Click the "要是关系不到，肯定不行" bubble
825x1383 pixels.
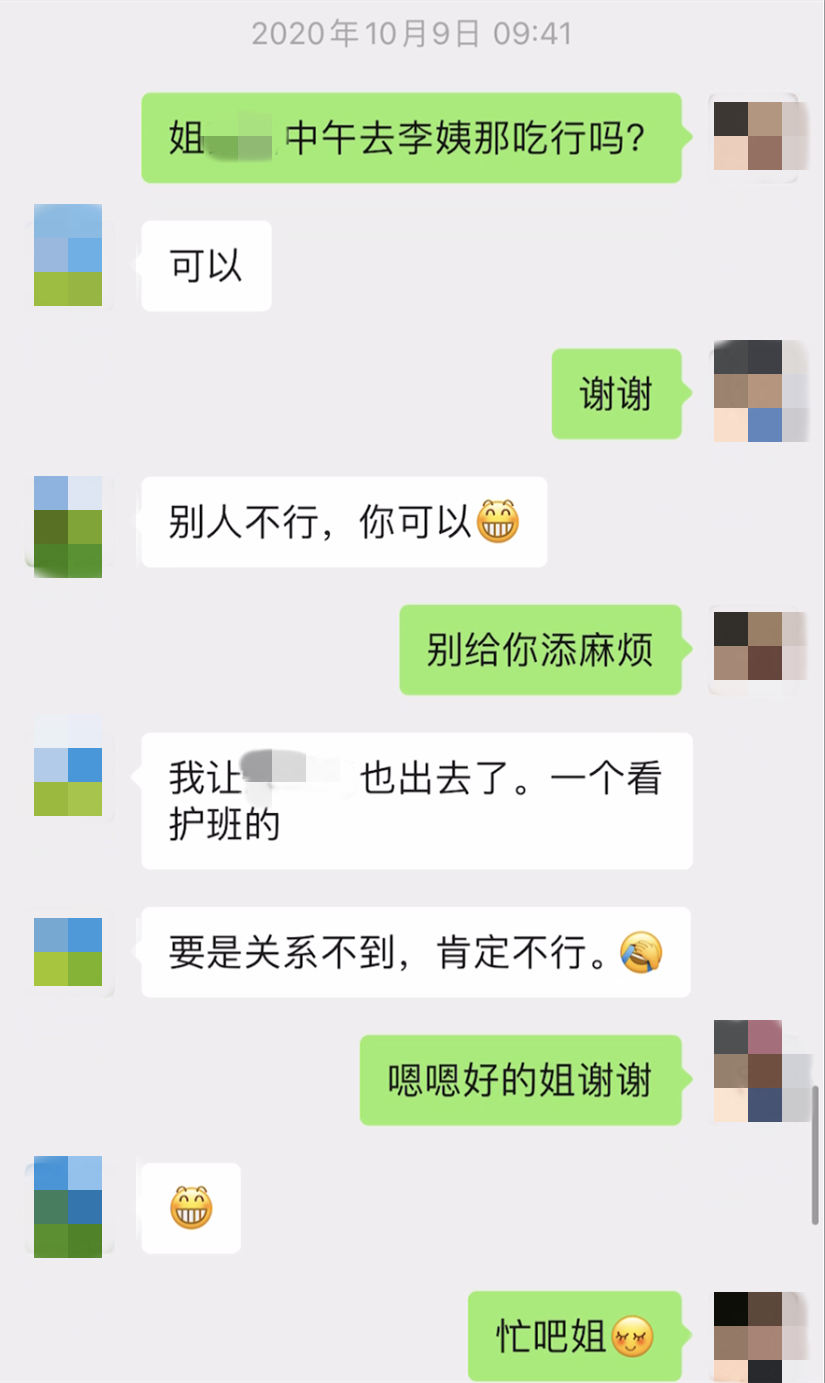(415, 952)
